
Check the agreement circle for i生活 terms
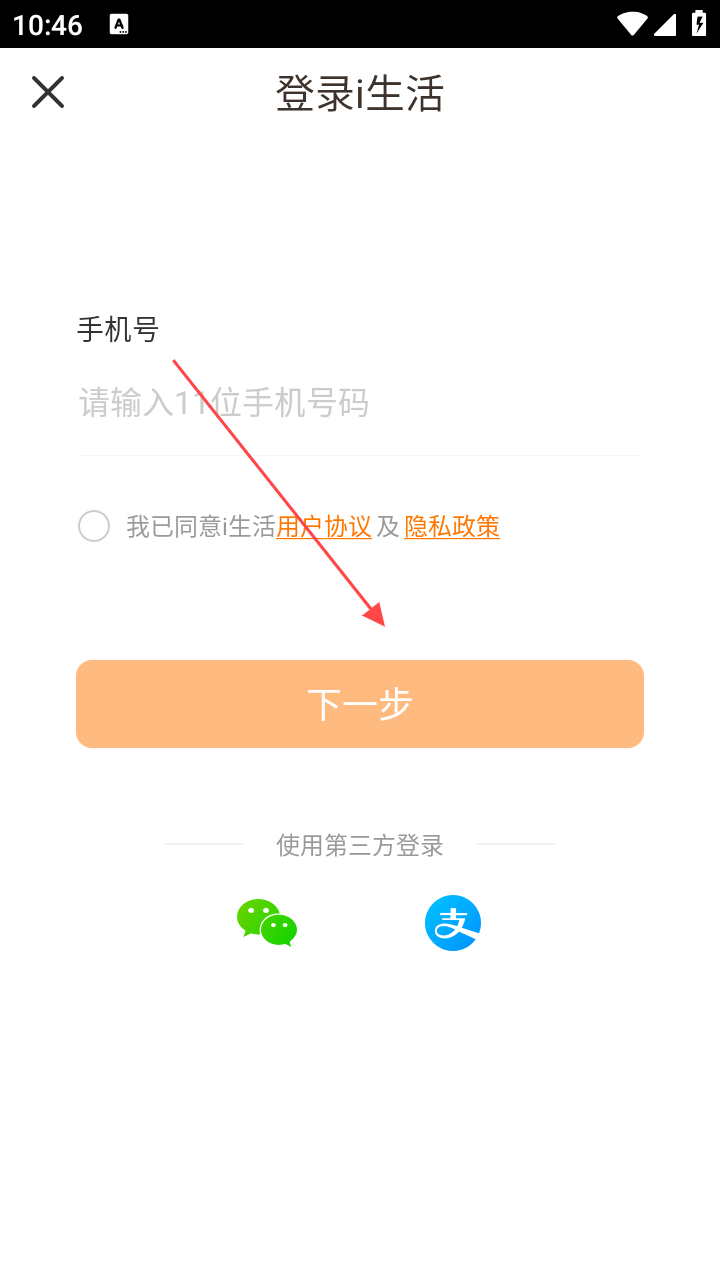coord(94,526)
